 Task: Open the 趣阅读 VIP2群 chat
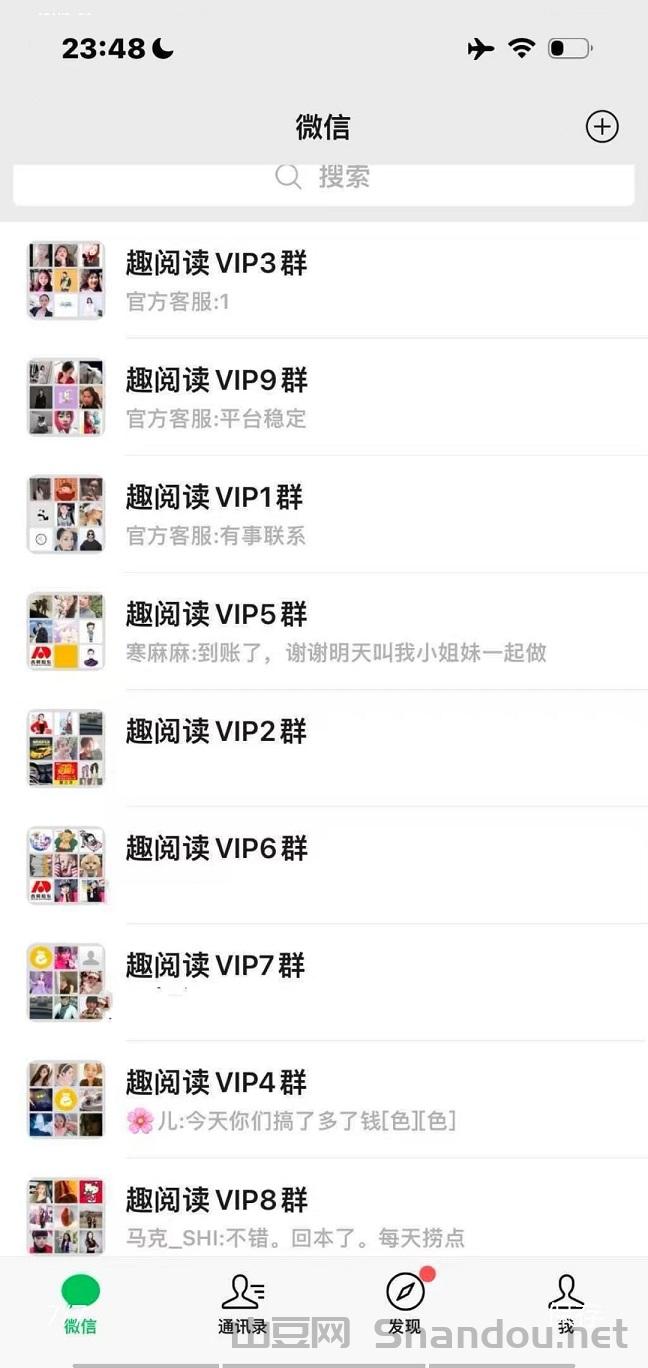click(x=330, y=748)
